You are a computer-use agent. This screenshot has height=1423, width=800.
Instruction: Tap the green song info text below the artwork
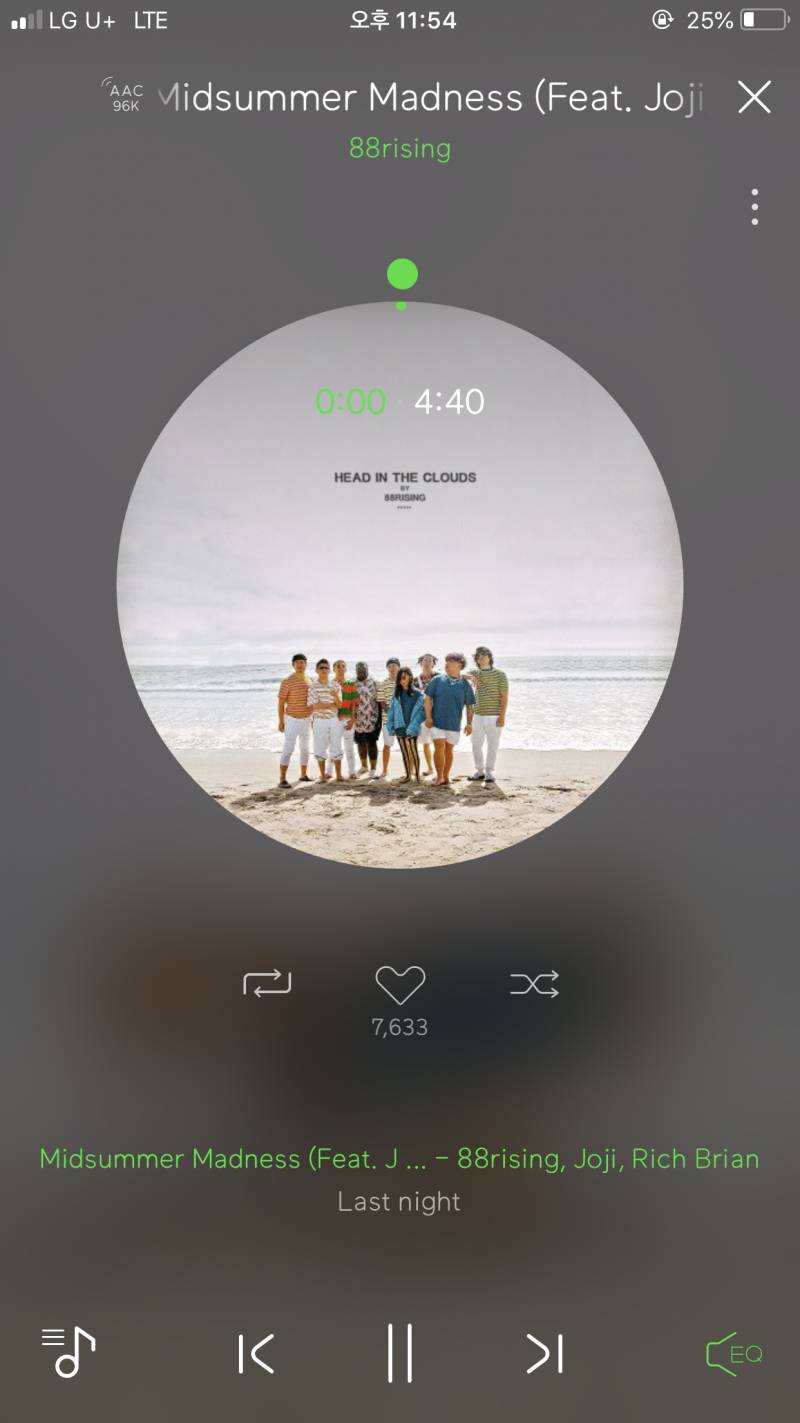click(x=400, y=1158)
